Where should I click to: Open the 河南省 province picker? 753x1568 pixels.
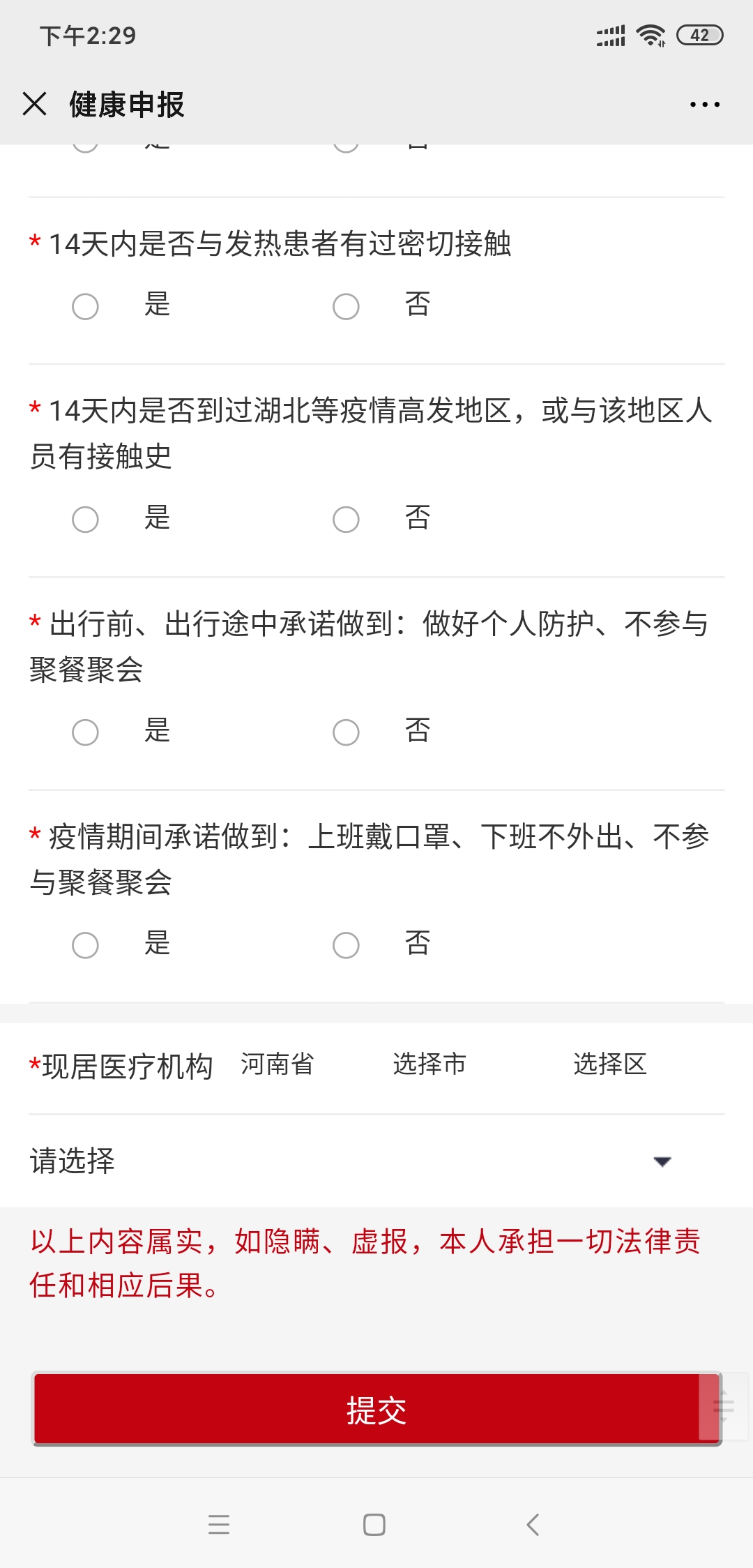(x=277, y=1064)
